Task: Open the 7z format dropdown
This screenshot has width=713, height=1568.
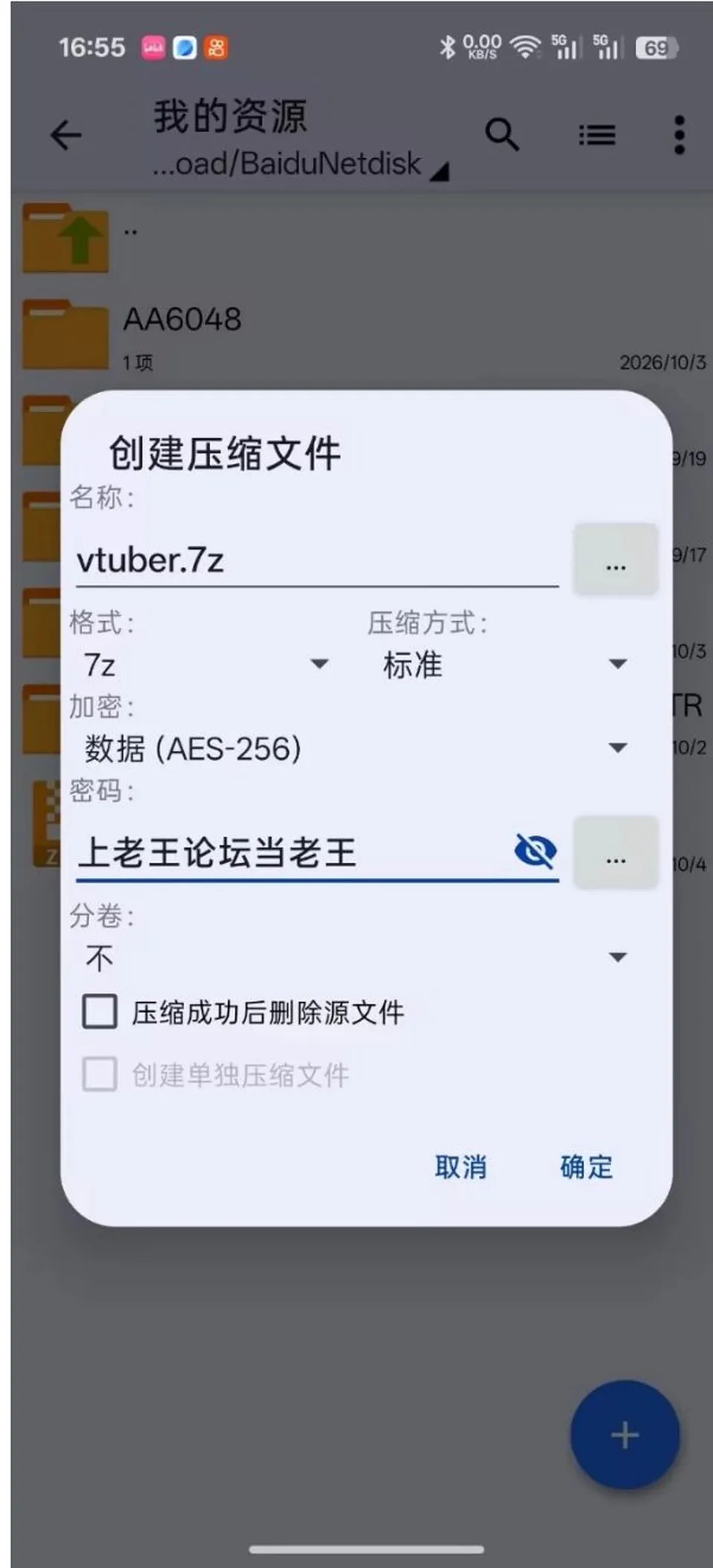Action: 206,664
